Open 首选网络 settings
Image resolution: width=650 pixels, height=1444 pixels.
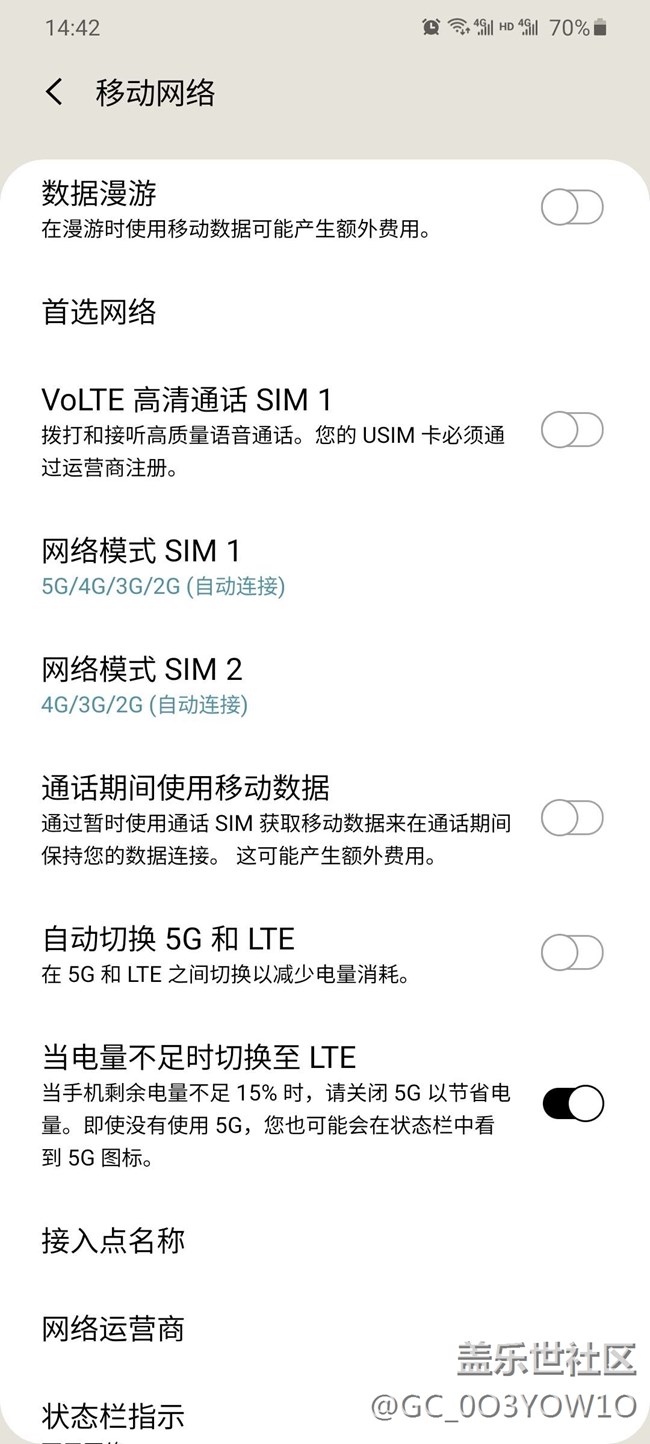click(325, 312)
